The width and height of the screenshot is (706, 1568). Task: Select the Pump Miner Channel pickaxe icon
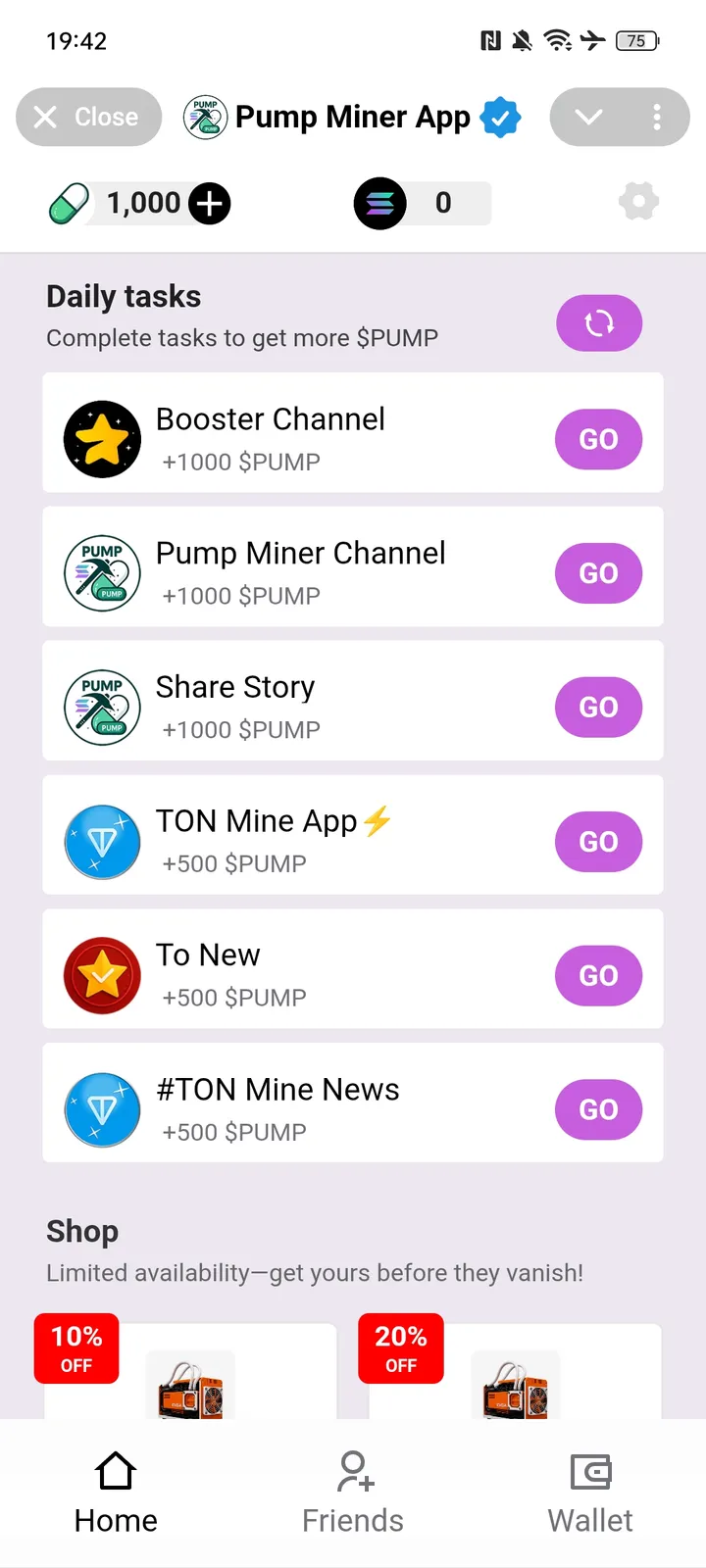coord(102,573)
